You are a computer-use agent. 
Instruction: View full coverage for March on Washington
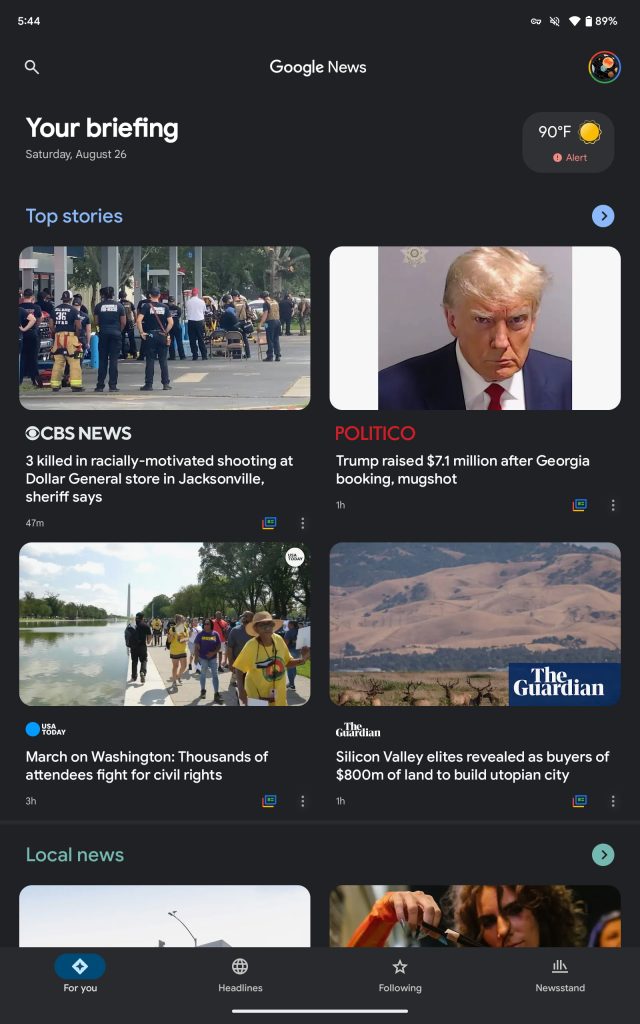point(269,801)
